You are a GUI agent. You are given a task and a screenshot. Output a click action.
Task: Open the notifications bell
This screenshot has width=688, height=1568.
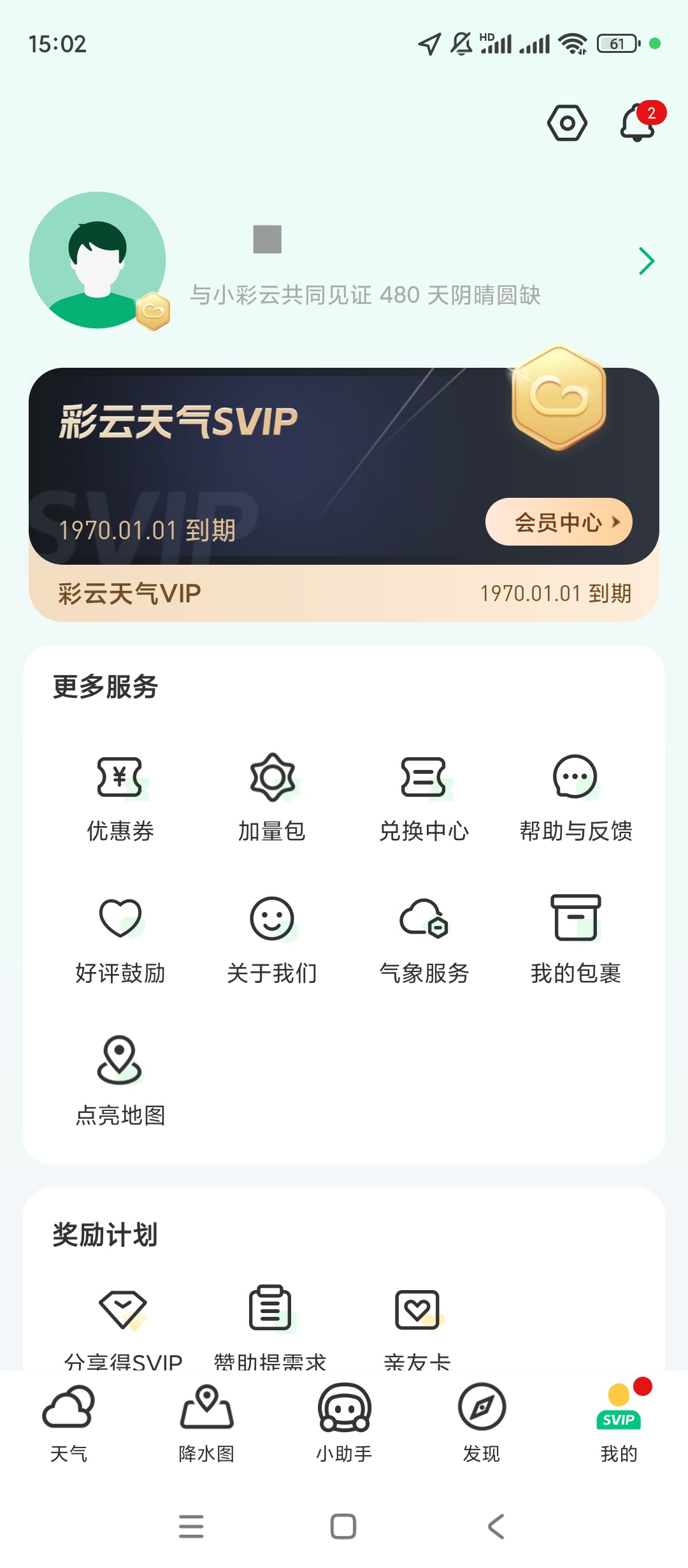(x=638, y=123)
